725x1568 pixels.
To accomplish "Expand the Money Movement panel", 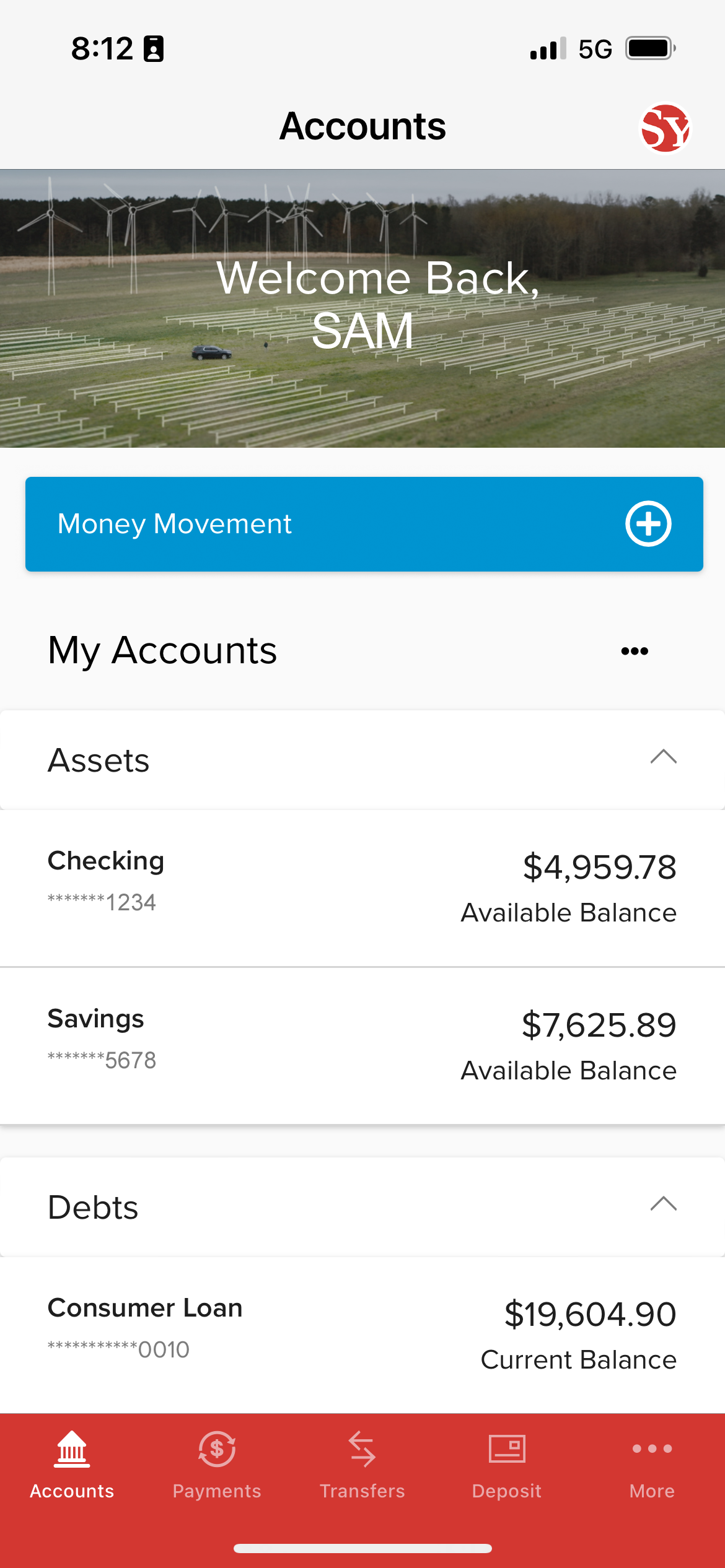I will click(x=648, y=524).
